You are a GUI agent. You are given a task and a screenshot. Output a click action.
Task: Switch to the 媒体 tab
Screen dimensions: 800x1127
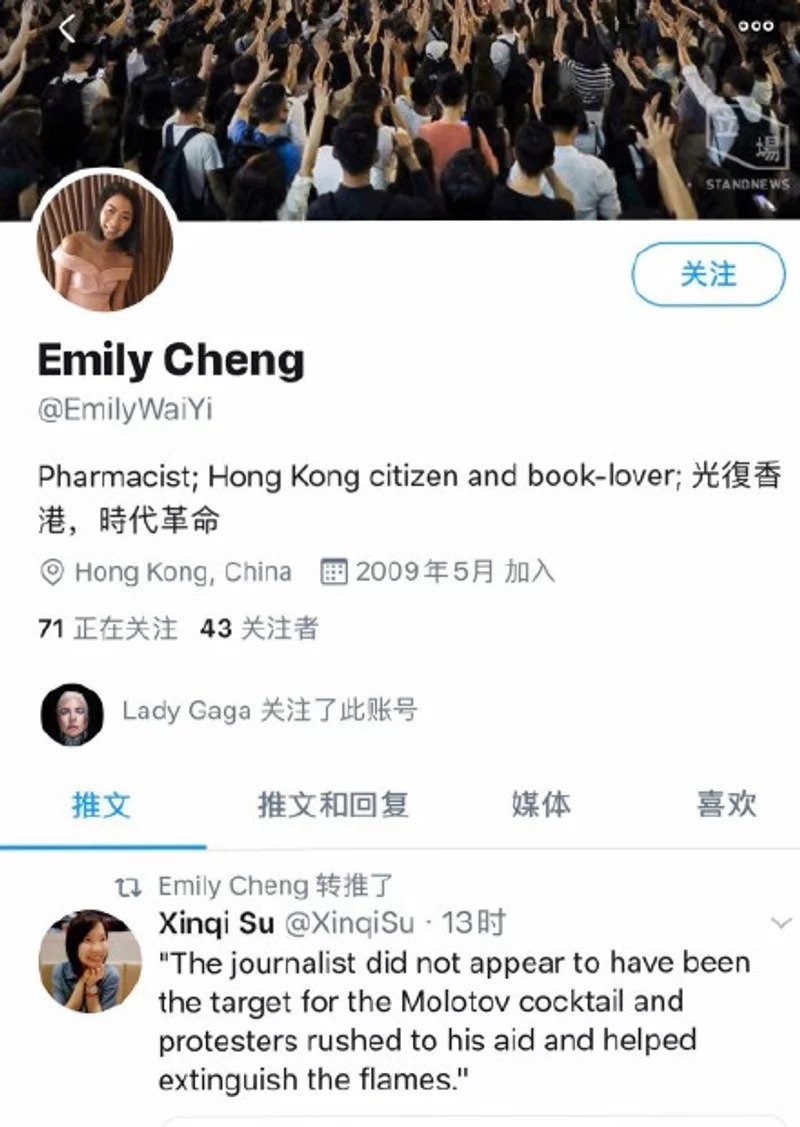coord(541,805)
